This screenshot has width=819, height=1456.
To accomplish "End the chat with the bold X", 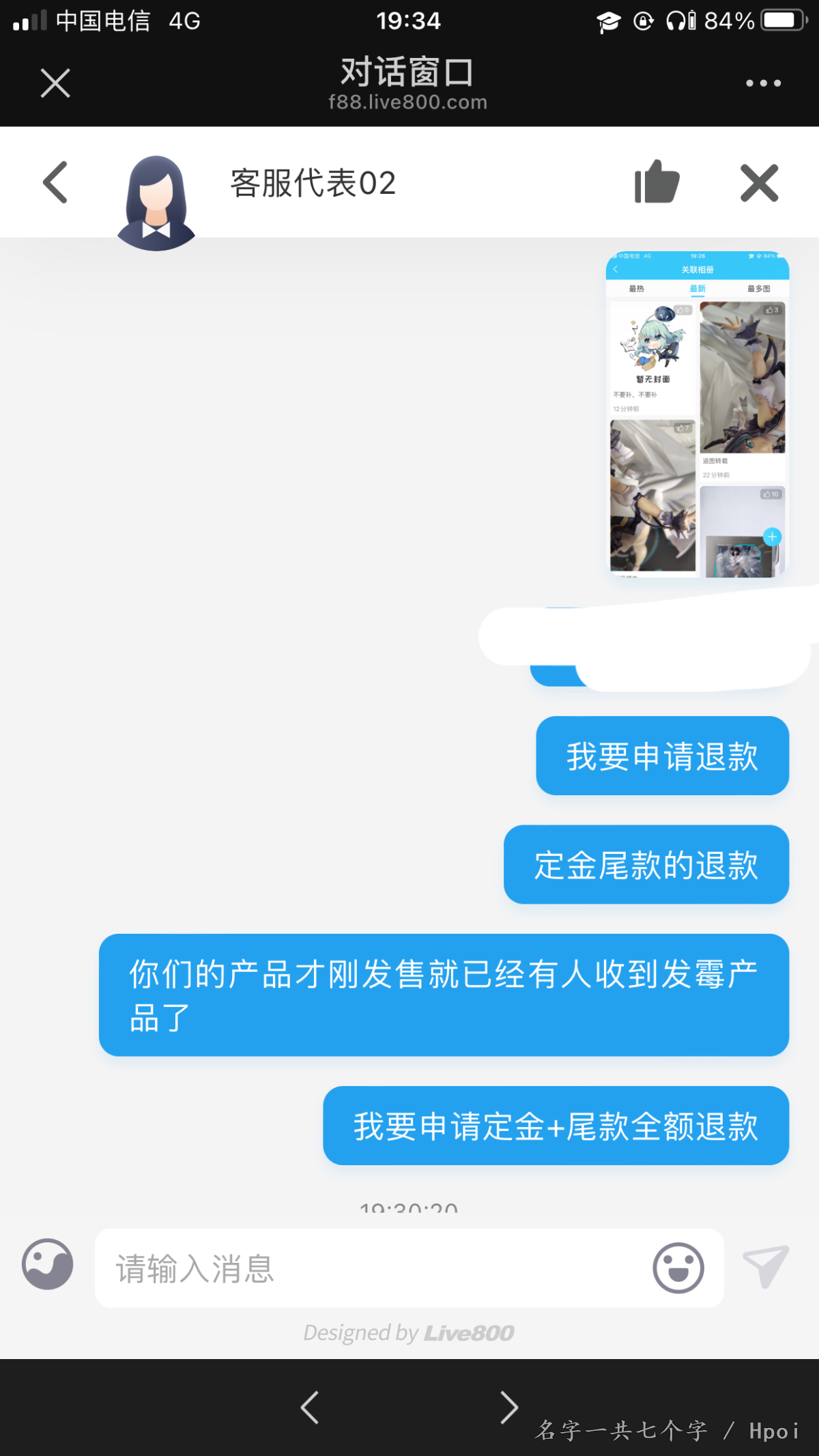I will click(x=759, y=183).
